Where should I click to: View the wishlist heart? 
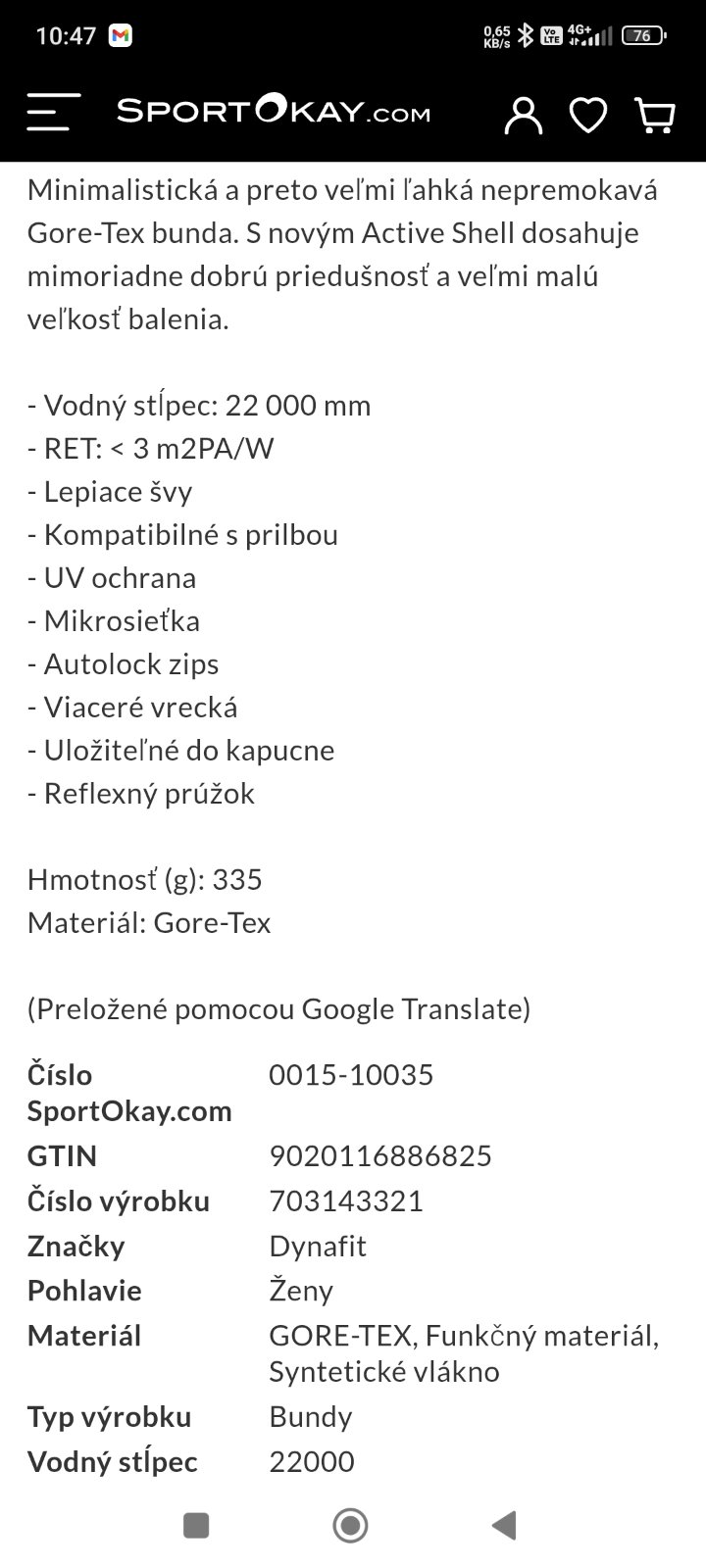588,115
